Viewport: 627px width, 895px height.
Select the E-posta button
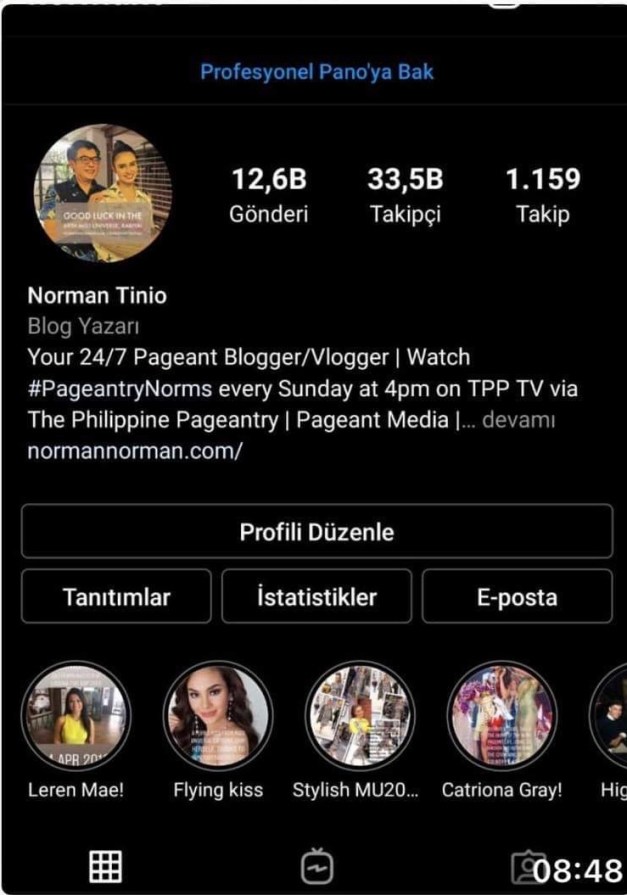[x=516, y=598]
